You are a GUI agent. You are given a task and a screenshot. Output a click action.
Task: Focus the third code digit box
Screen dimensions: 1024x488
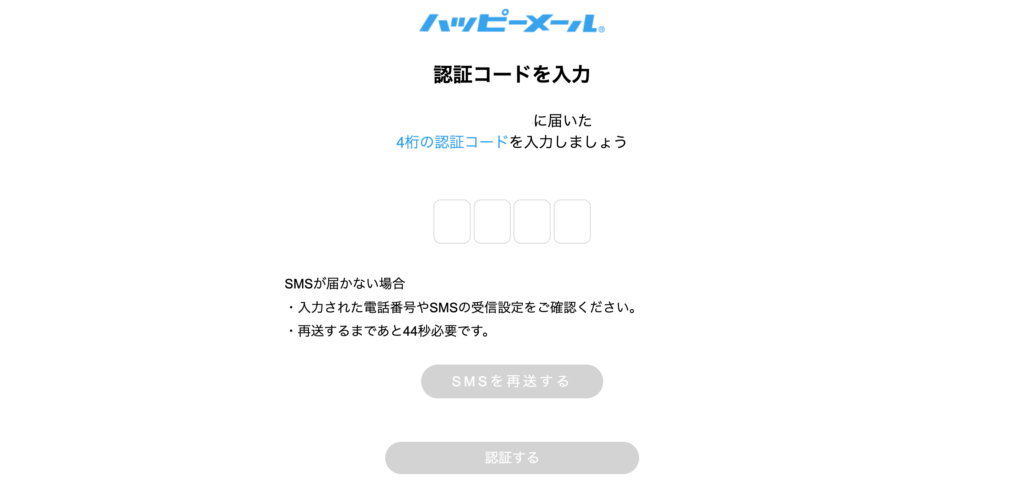[532, 222]
